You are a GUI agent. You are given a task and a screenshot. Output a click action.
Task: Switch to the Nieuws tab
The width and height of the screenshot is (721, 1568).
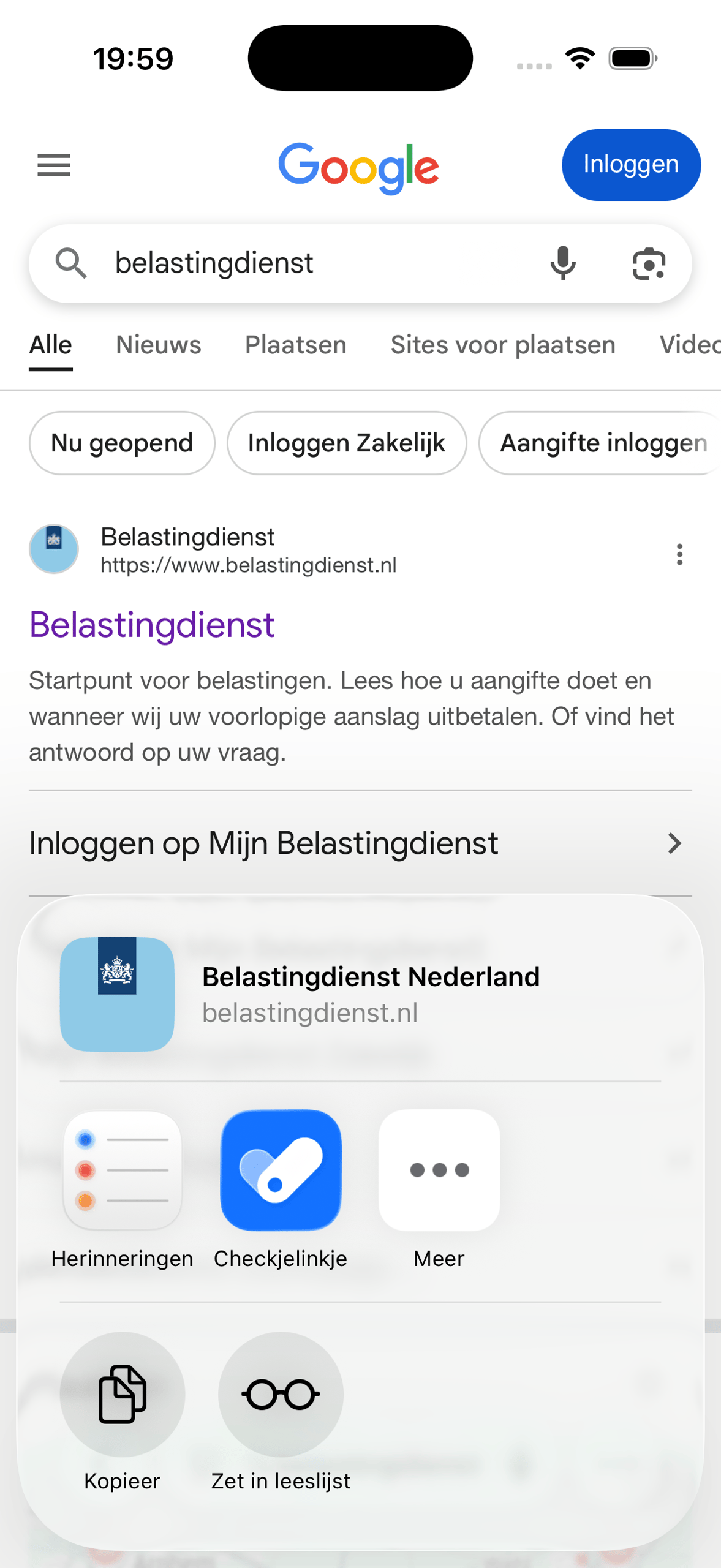click(x=157, y=345)
